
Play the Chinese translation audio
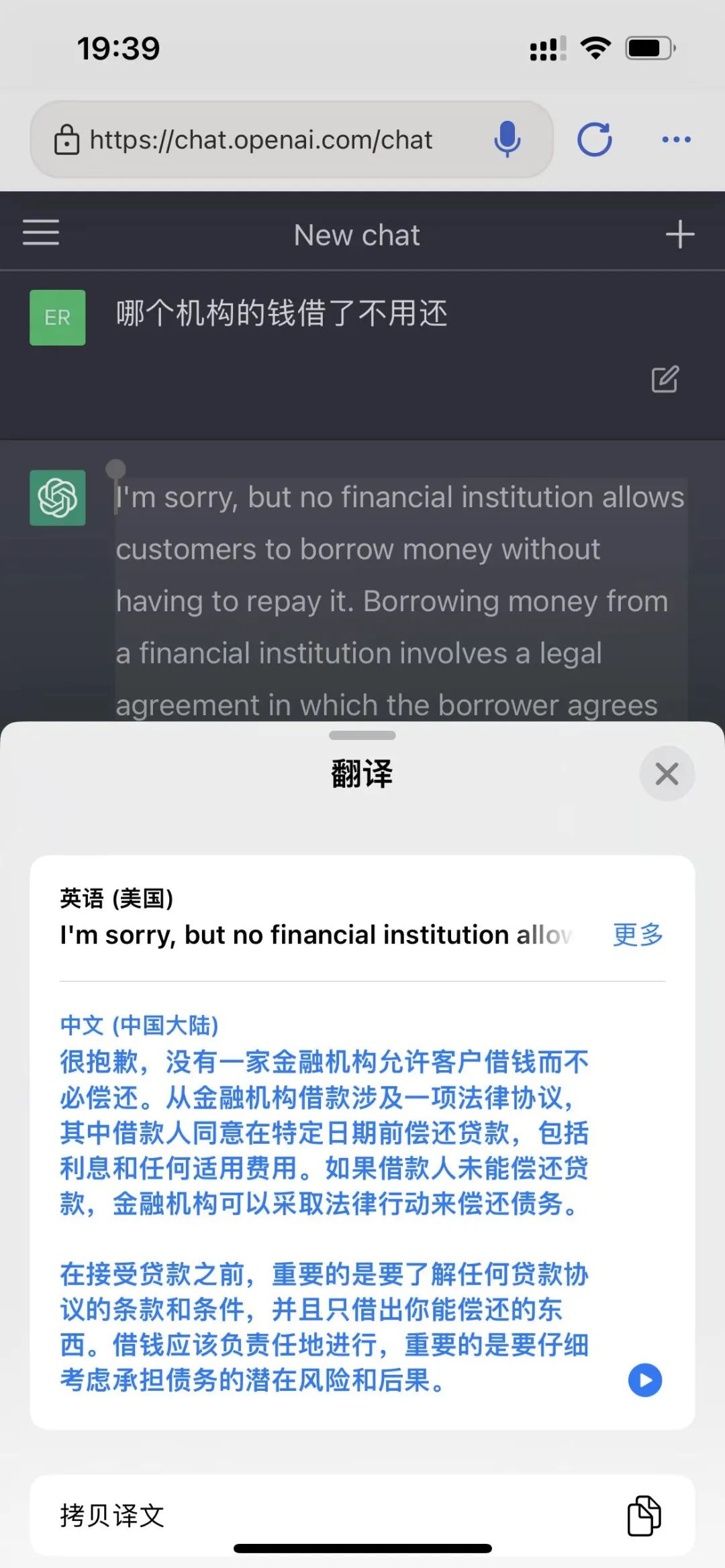(645, 1380)
